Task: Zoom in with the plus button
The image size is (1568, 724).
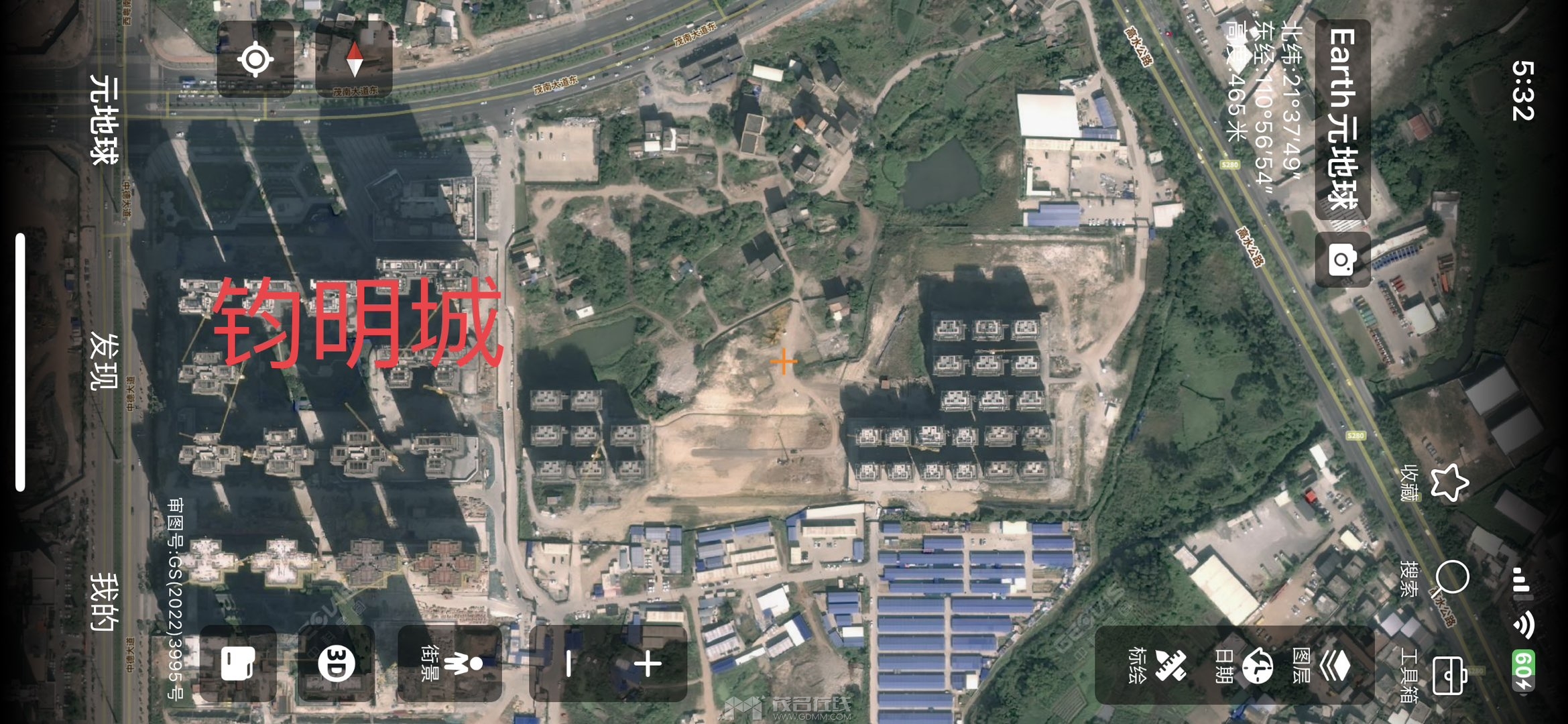Action: pyautogui.click(x=648, y=664)
